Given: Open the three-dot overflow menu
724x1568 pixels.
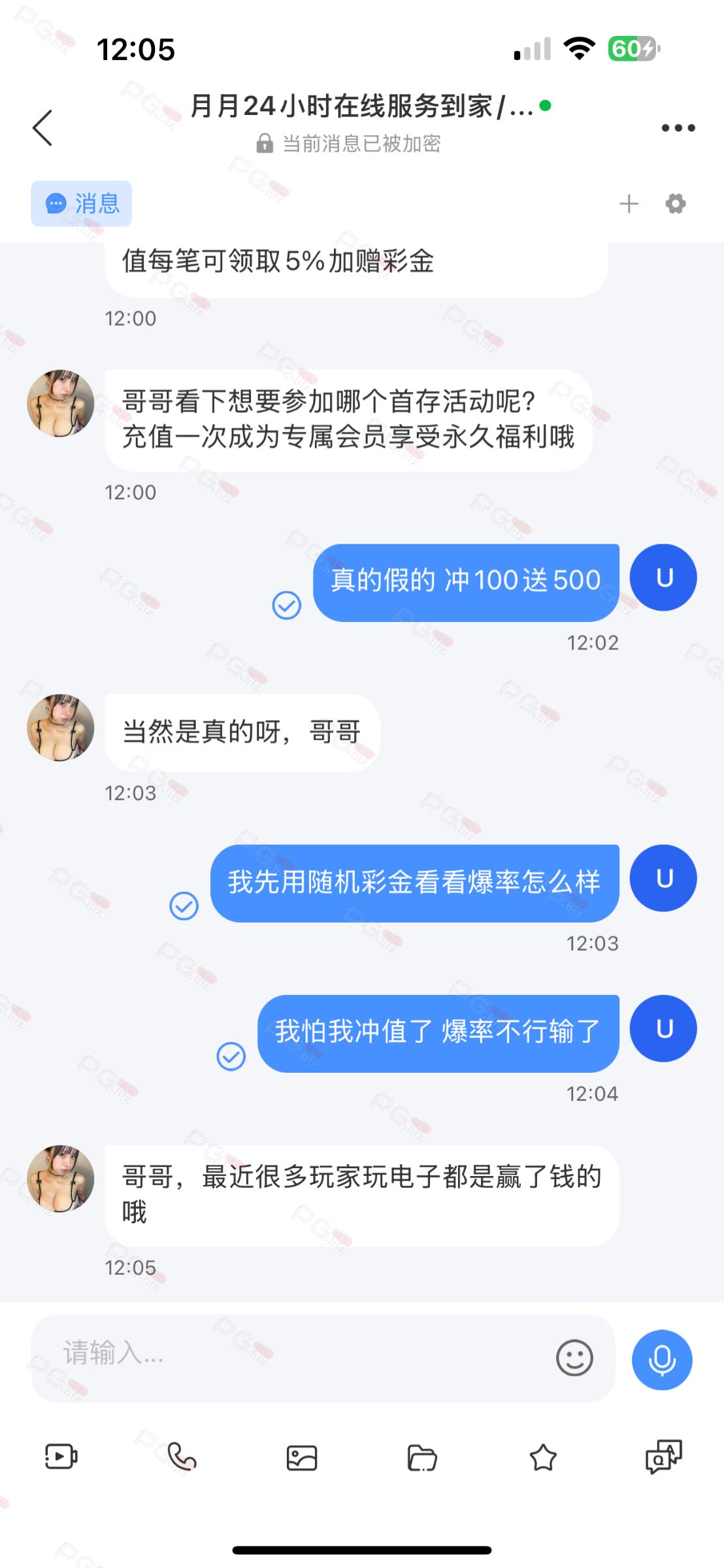Looking at the screenshot, I should coord(678,128).
